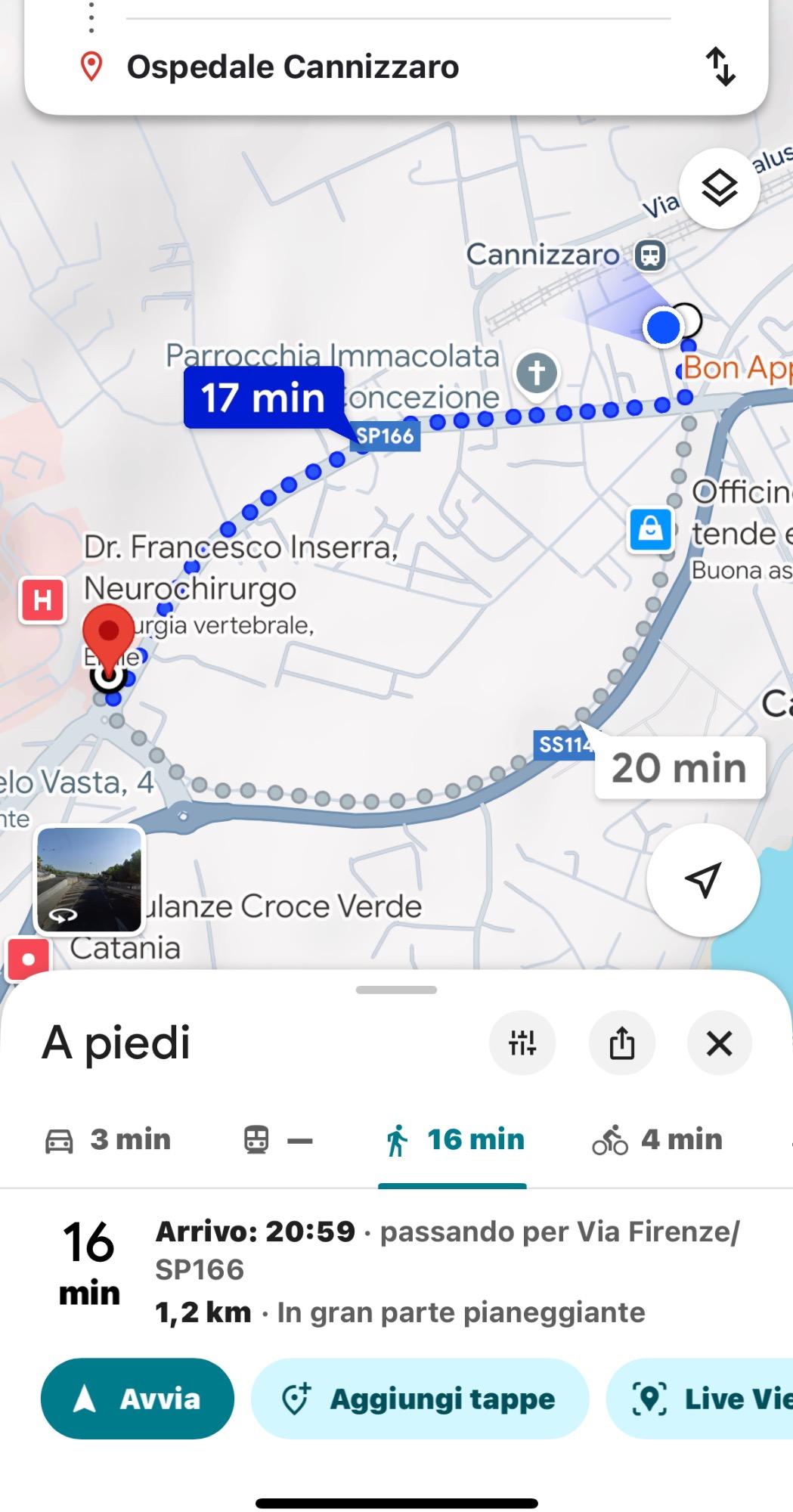Open the Street View thumbnail
Screen dimensions: 793x1512
point(90,880)
